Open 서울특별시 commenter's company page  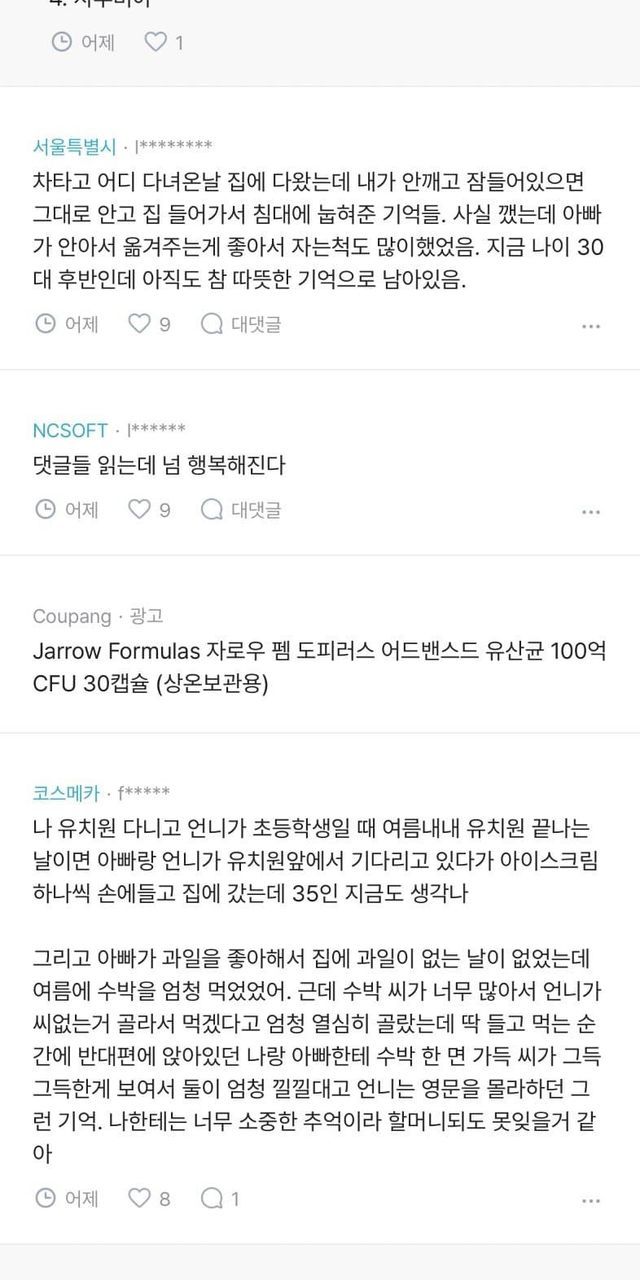pyautogui.click(x=74, y=146)
